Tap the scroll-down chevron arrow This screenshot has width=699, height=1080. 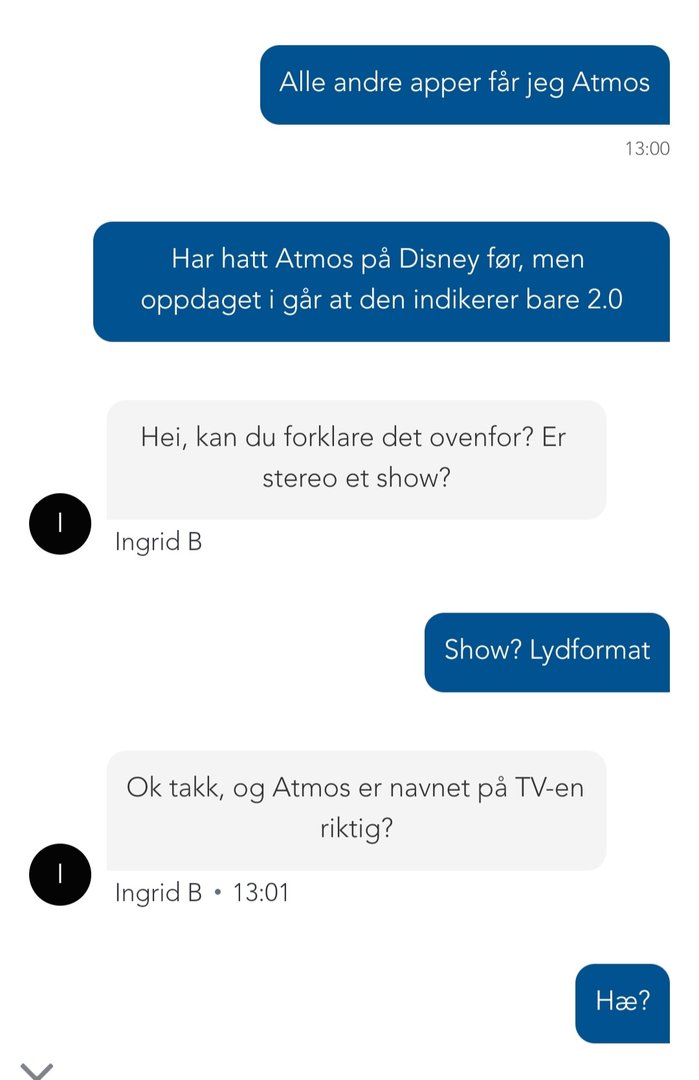pyautogui.click(x=37, y=1070)
